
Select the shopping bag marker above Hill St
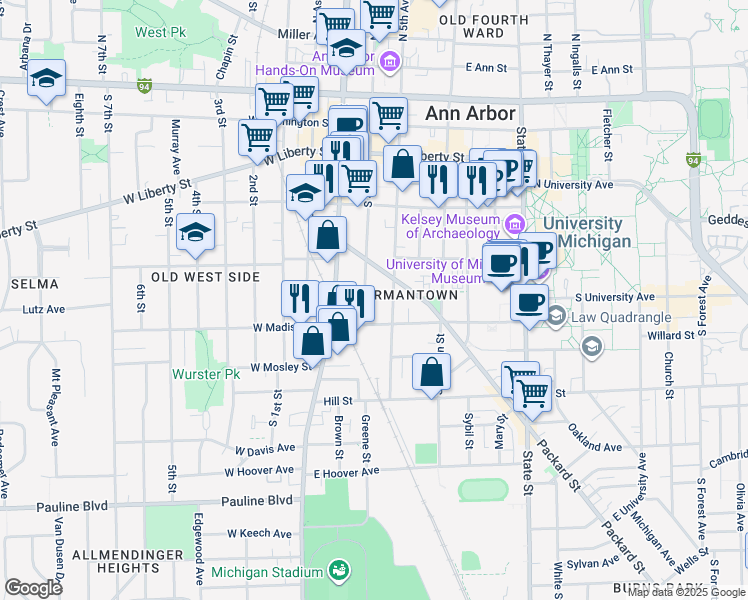pyautogui.click(x=431, y=373)
